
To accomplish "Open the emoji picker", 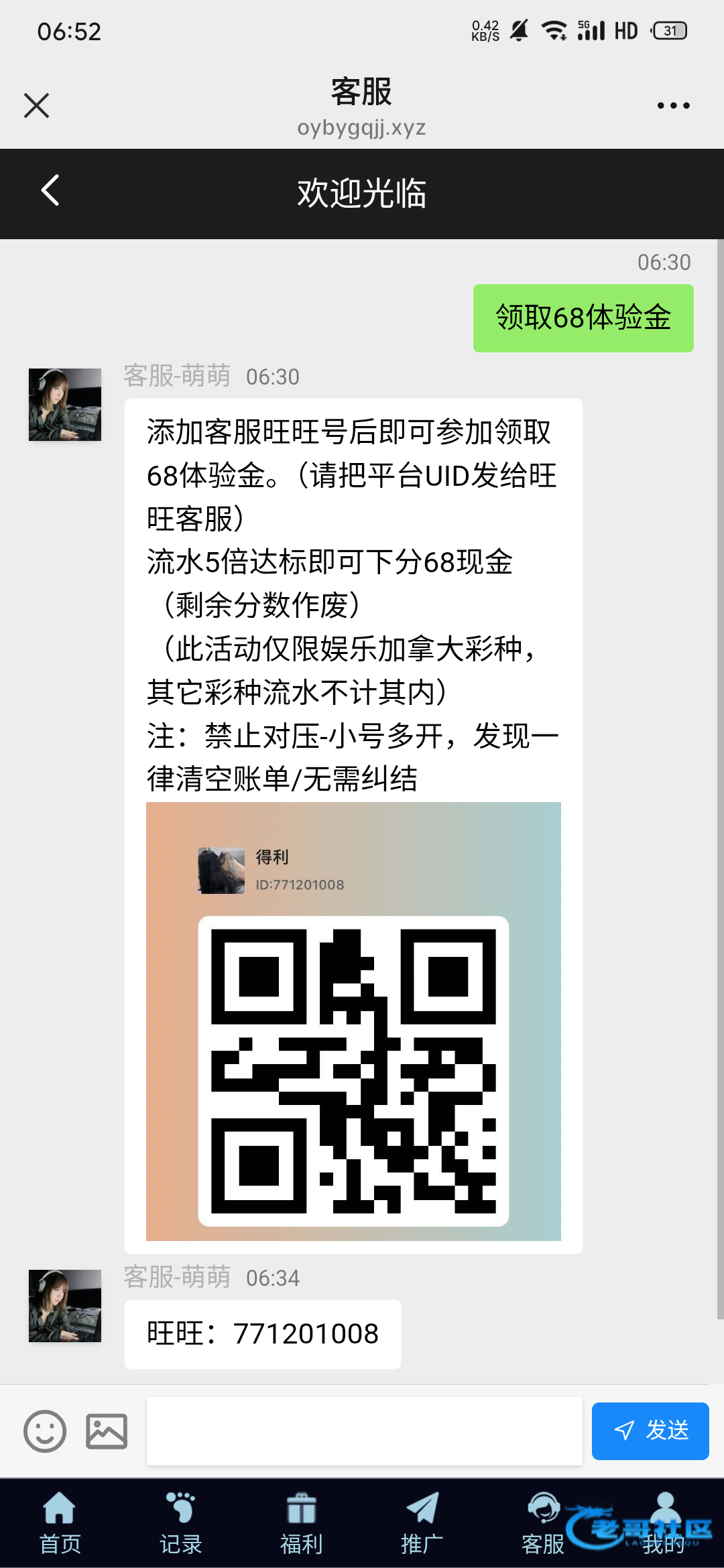I will pos(45,1431).
